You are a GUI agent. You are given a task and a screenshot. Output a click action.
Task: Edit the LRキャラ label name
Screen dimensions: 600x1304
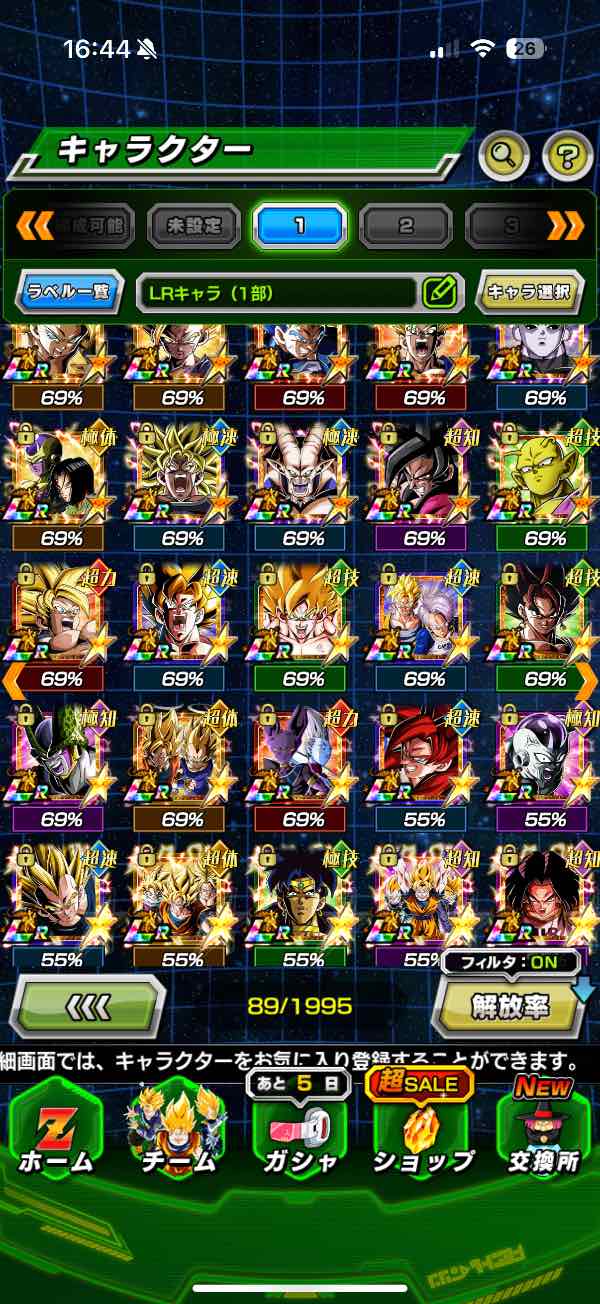click(439, 293)
